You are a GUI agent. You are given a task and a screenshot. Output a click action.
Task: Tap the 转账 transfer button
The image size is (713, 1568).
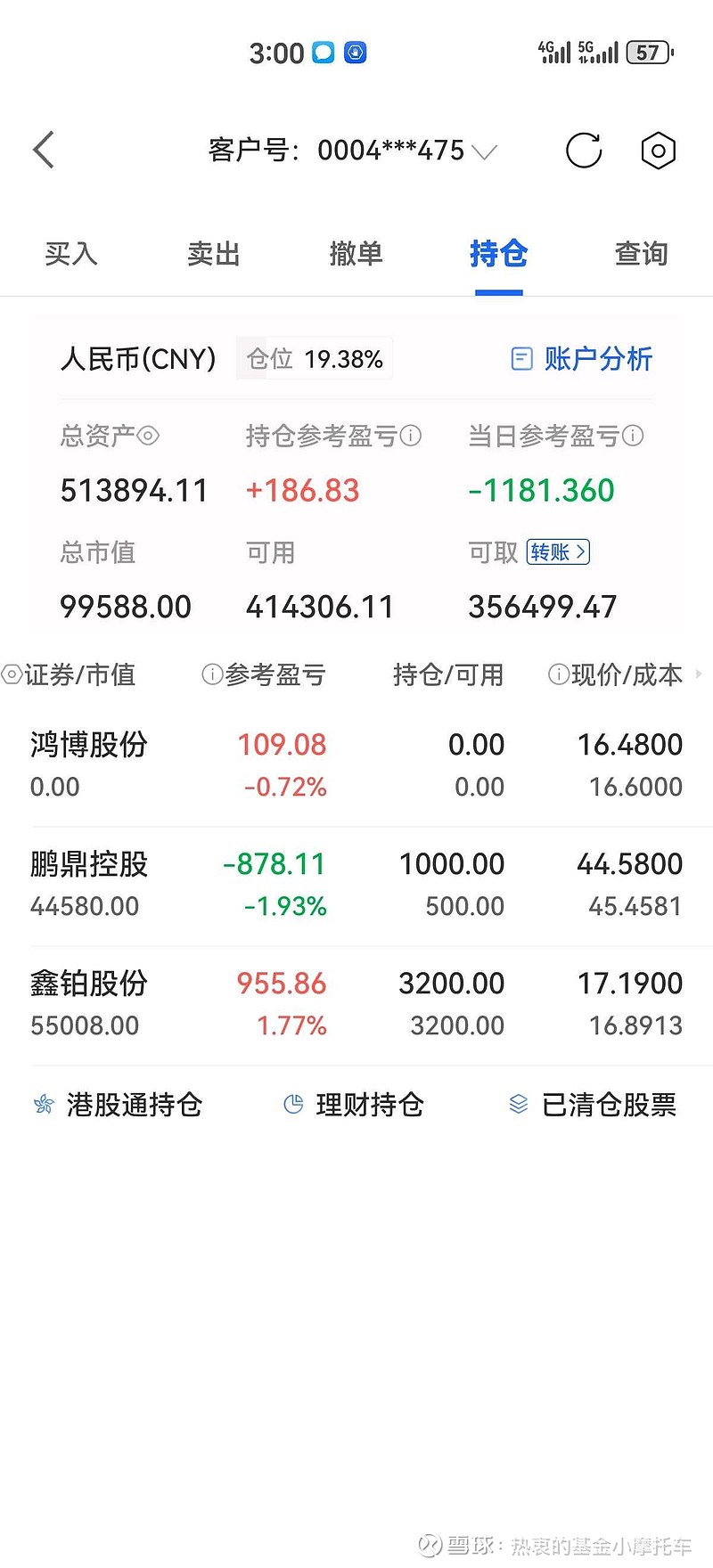point(558,552)
